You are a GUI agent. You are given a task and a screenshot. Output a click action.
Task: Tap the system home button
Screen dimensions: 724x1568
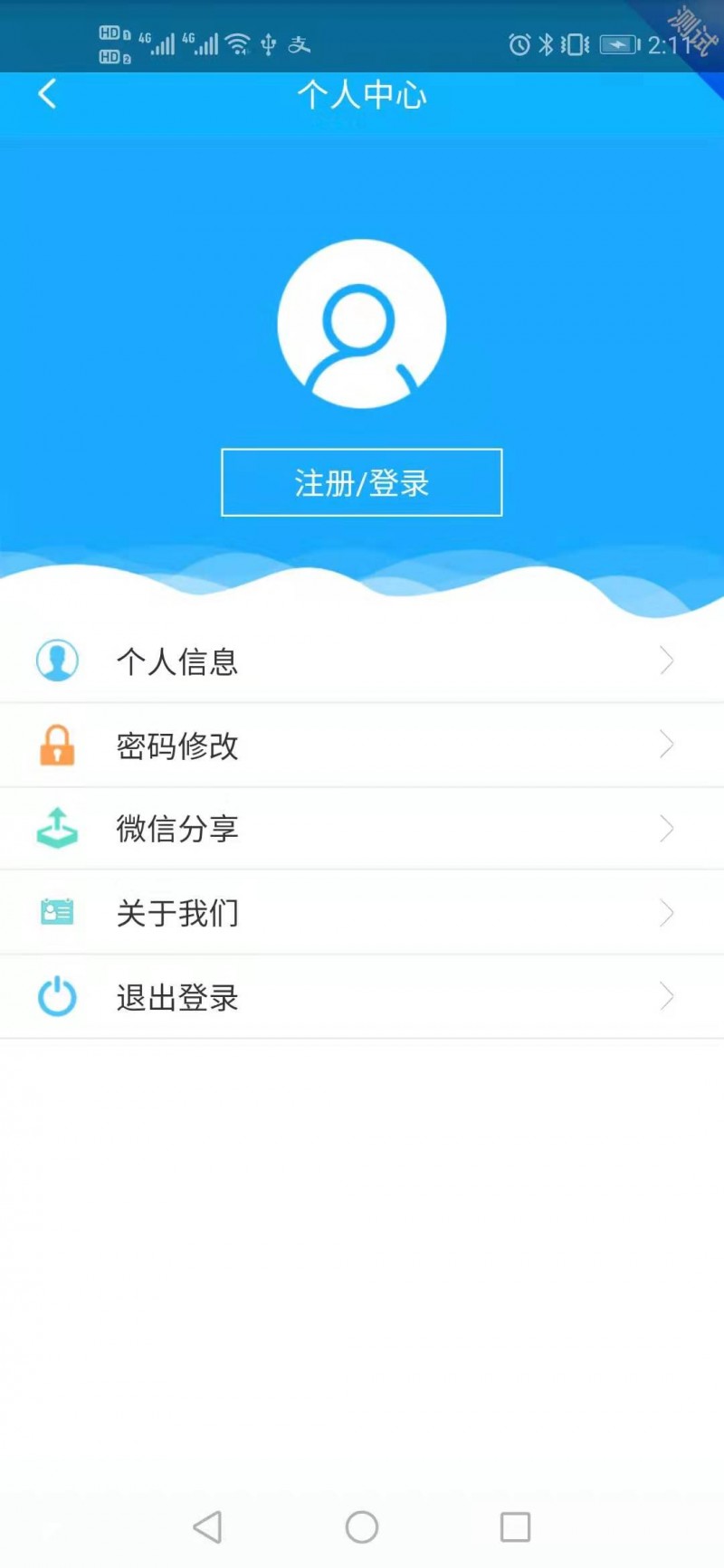click(x=362, y=1527)
